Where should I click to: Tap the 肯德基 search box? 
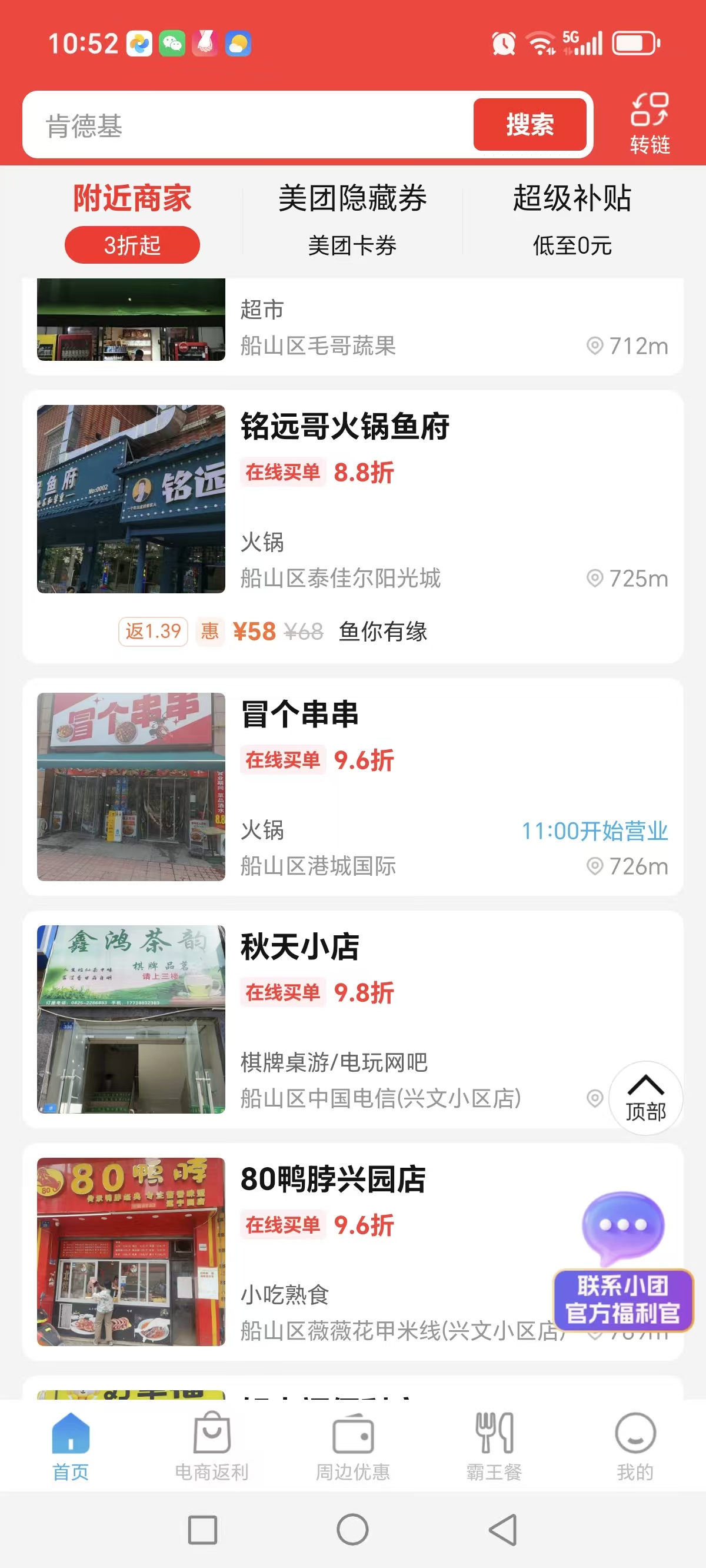tap(244, 125)
